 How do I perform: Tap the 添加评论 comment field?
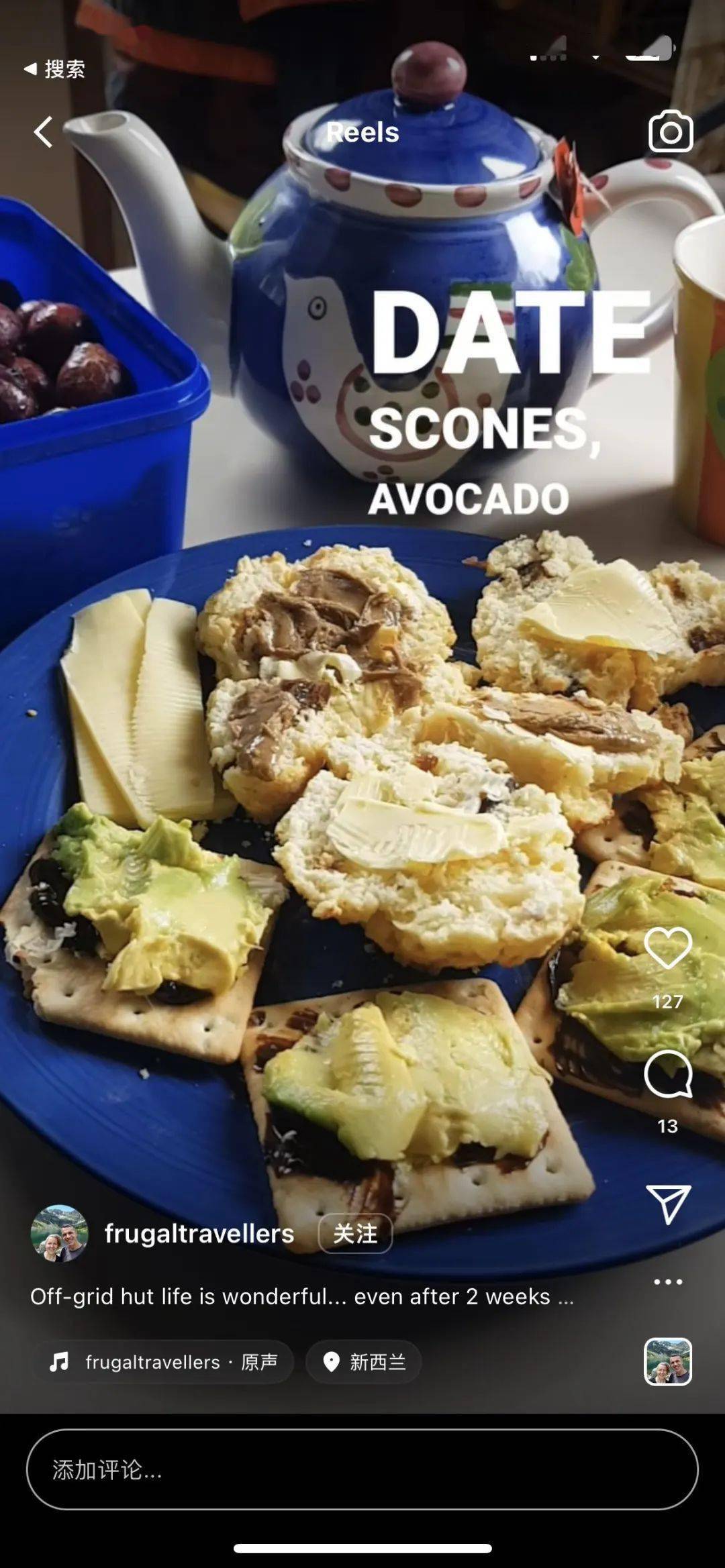point(362,1469)
